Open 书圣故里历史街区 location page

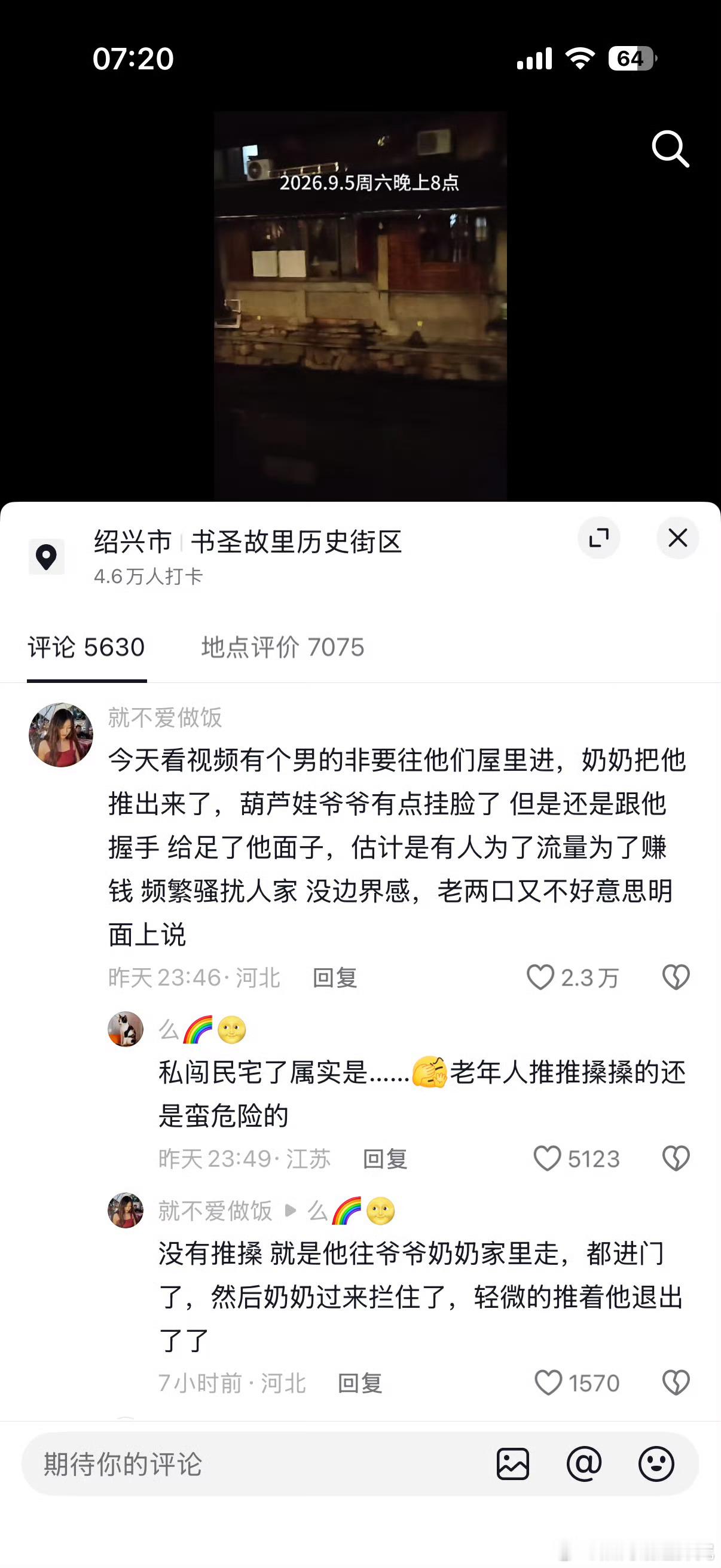[297, 542]
